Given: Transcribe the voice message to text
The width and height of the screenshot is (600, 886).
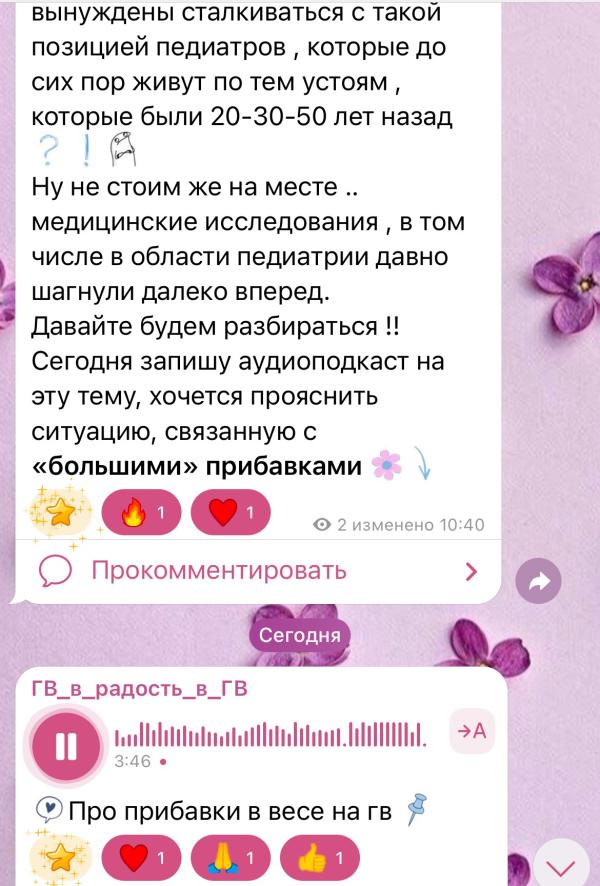Looking at the screenshot, I should pos(472,731).
